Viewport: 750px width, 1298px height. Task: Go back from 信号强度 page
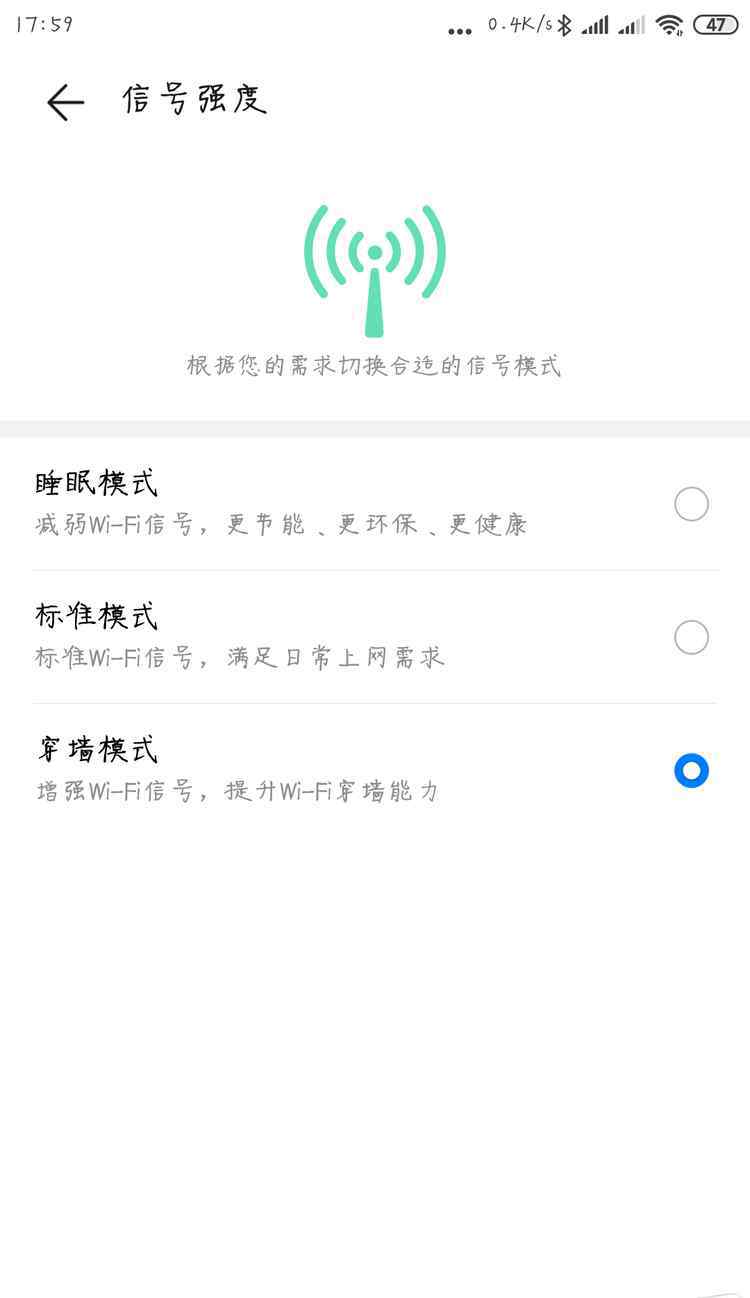[65, 102]
